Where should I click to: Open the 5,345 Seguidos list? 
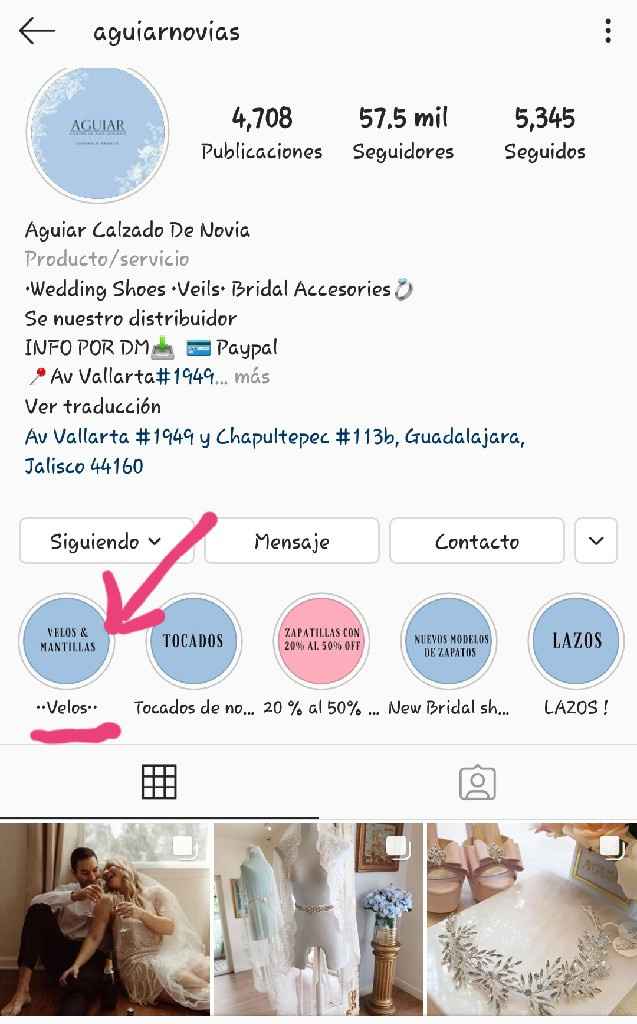(545, 134)
